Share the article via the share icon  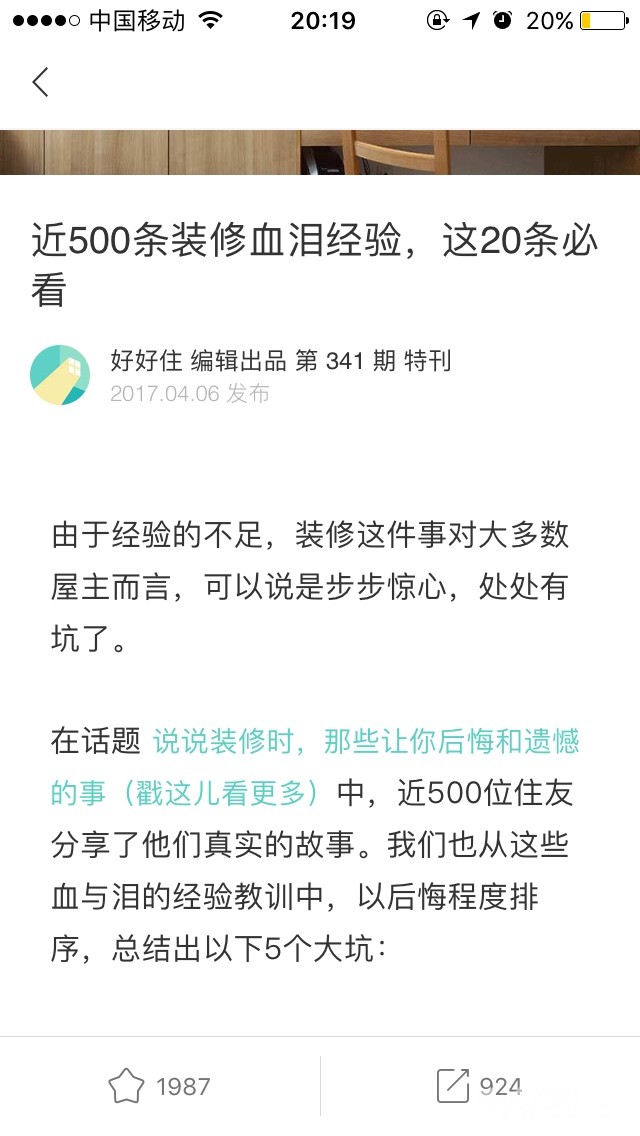(x=453, y=1086)
